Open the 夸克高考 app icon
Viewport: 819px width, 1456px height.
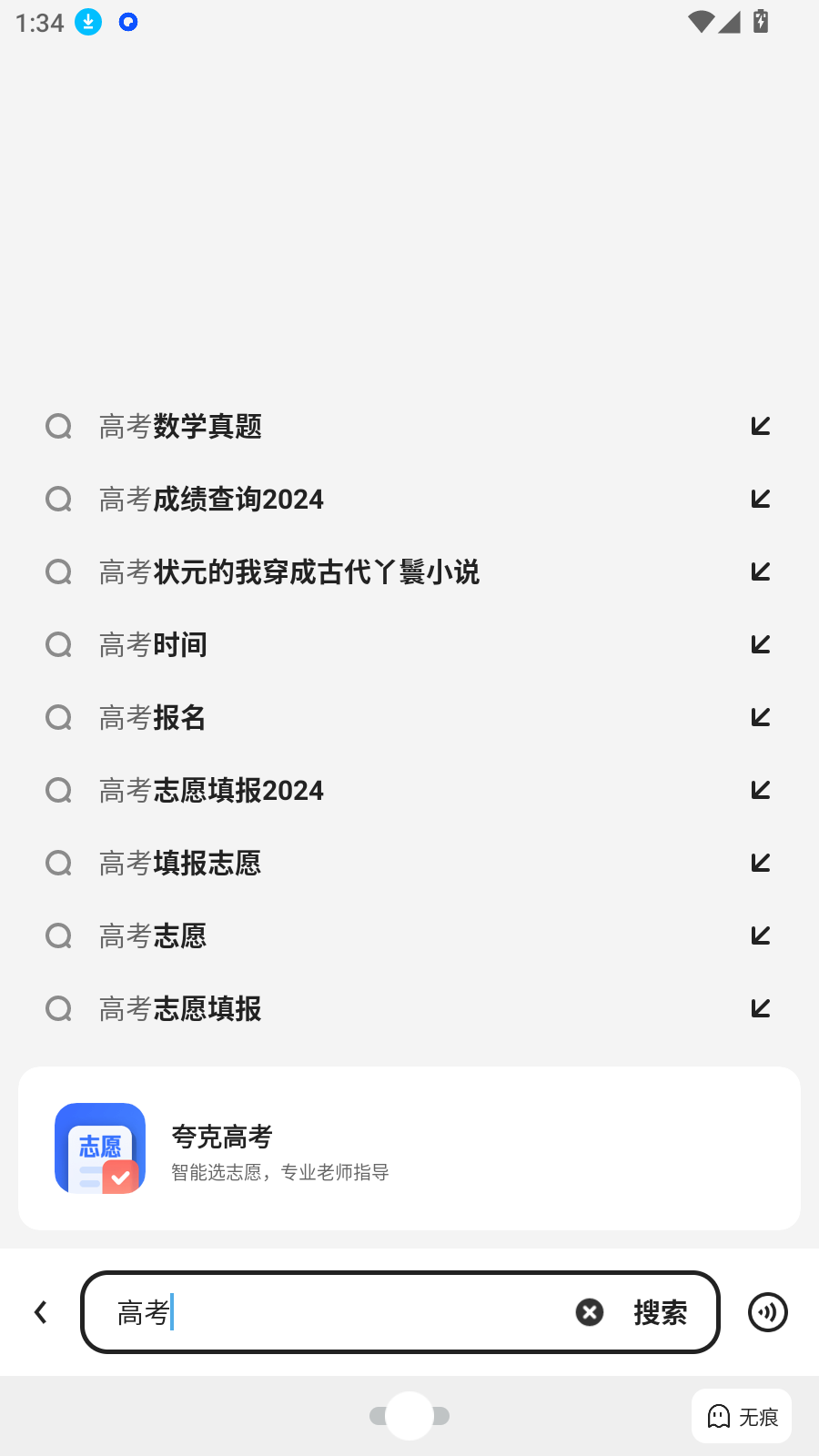100,1148
